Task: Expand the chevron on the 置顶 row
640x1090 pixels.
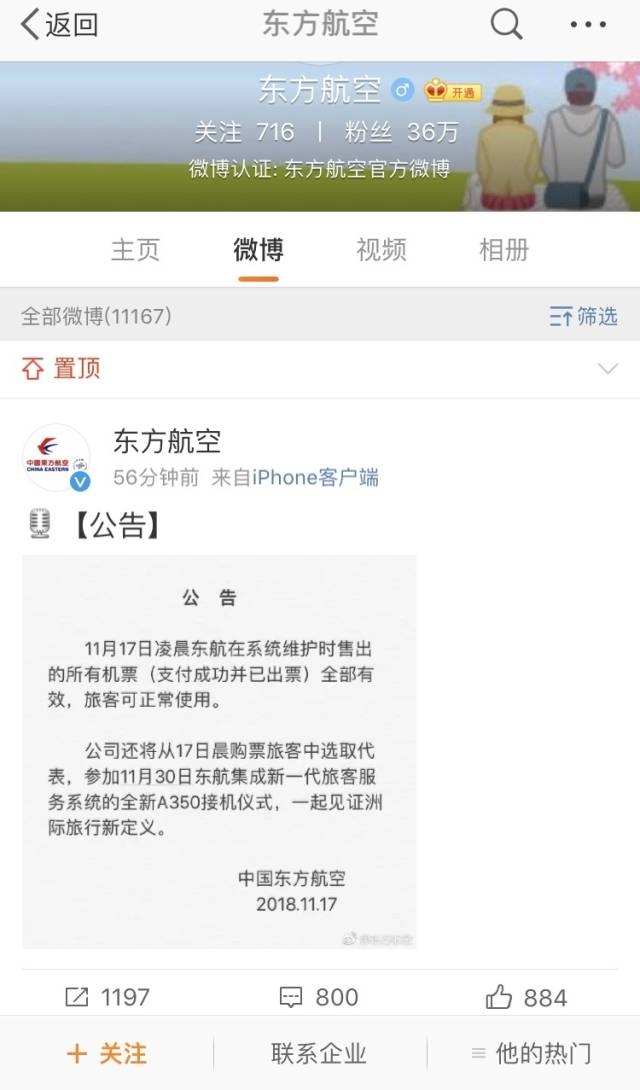Action: pyautogui.click(x=607, y=369)
